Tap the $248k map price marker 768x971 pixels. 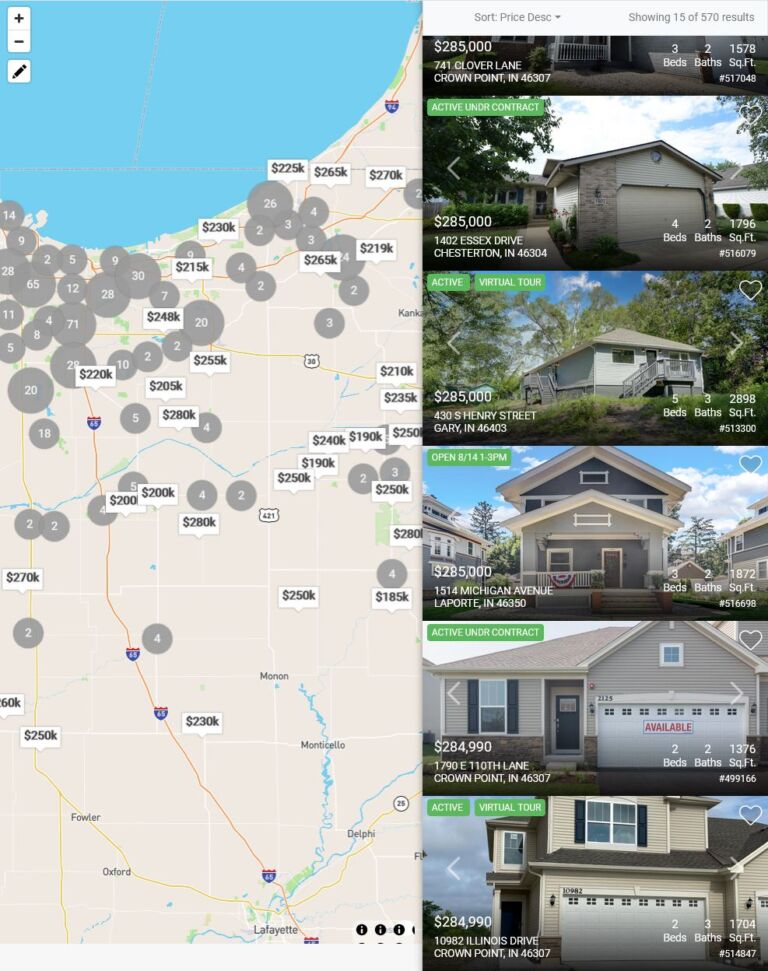(x=163, y=317)
